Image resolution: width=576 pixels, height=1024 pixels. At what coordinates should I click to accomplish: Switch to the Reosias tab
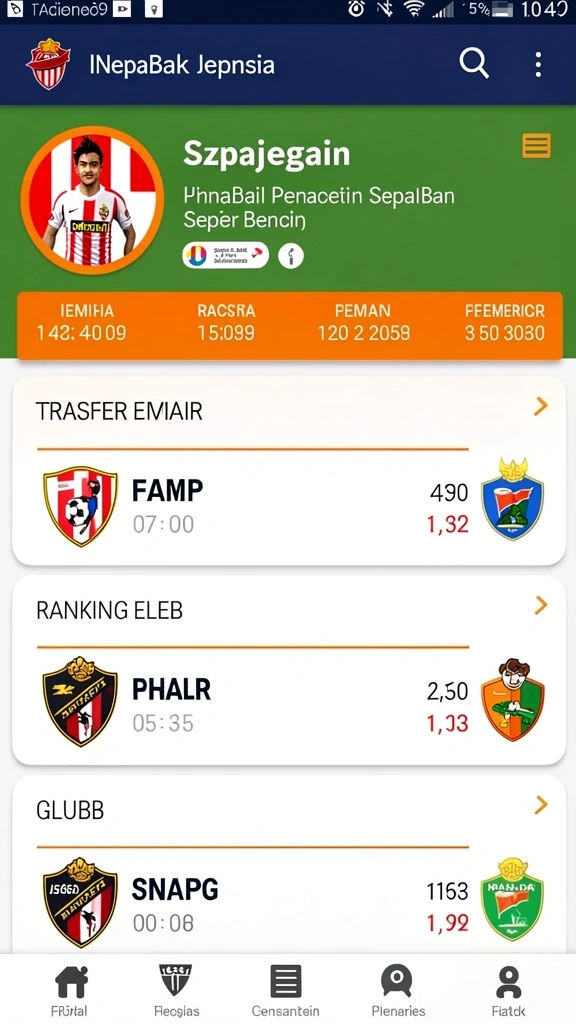[176, 990]
